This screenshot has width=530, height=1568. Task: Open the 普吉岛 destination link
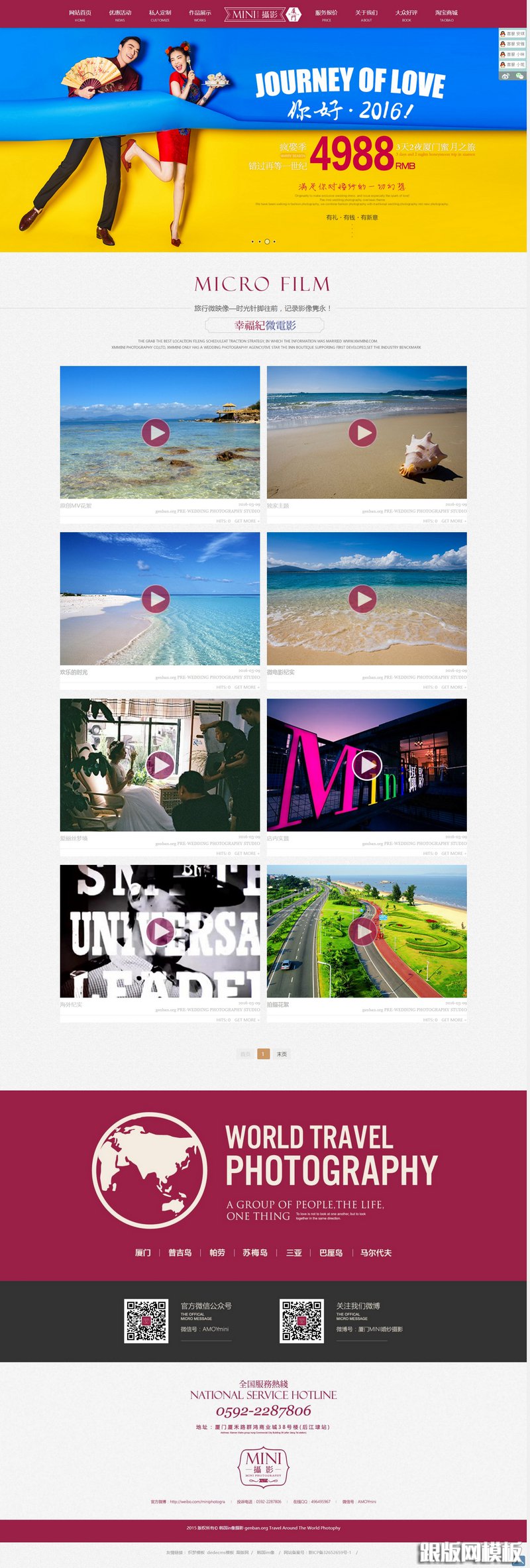pos(180,1253)
